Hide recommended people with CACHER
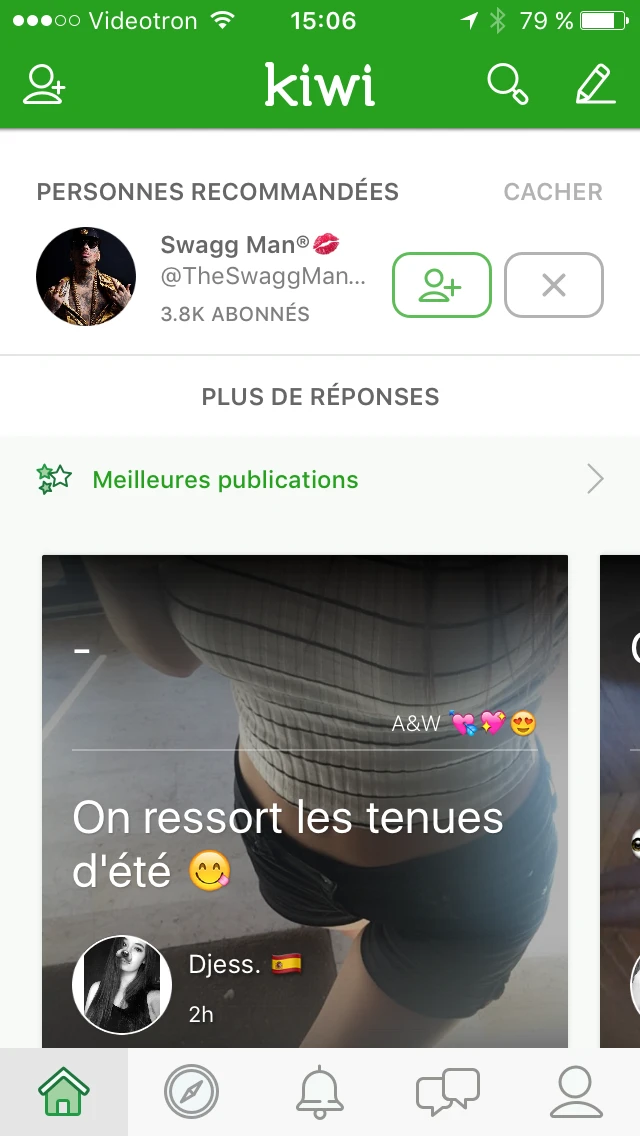The image size is (640, 1136). [553, 192]
